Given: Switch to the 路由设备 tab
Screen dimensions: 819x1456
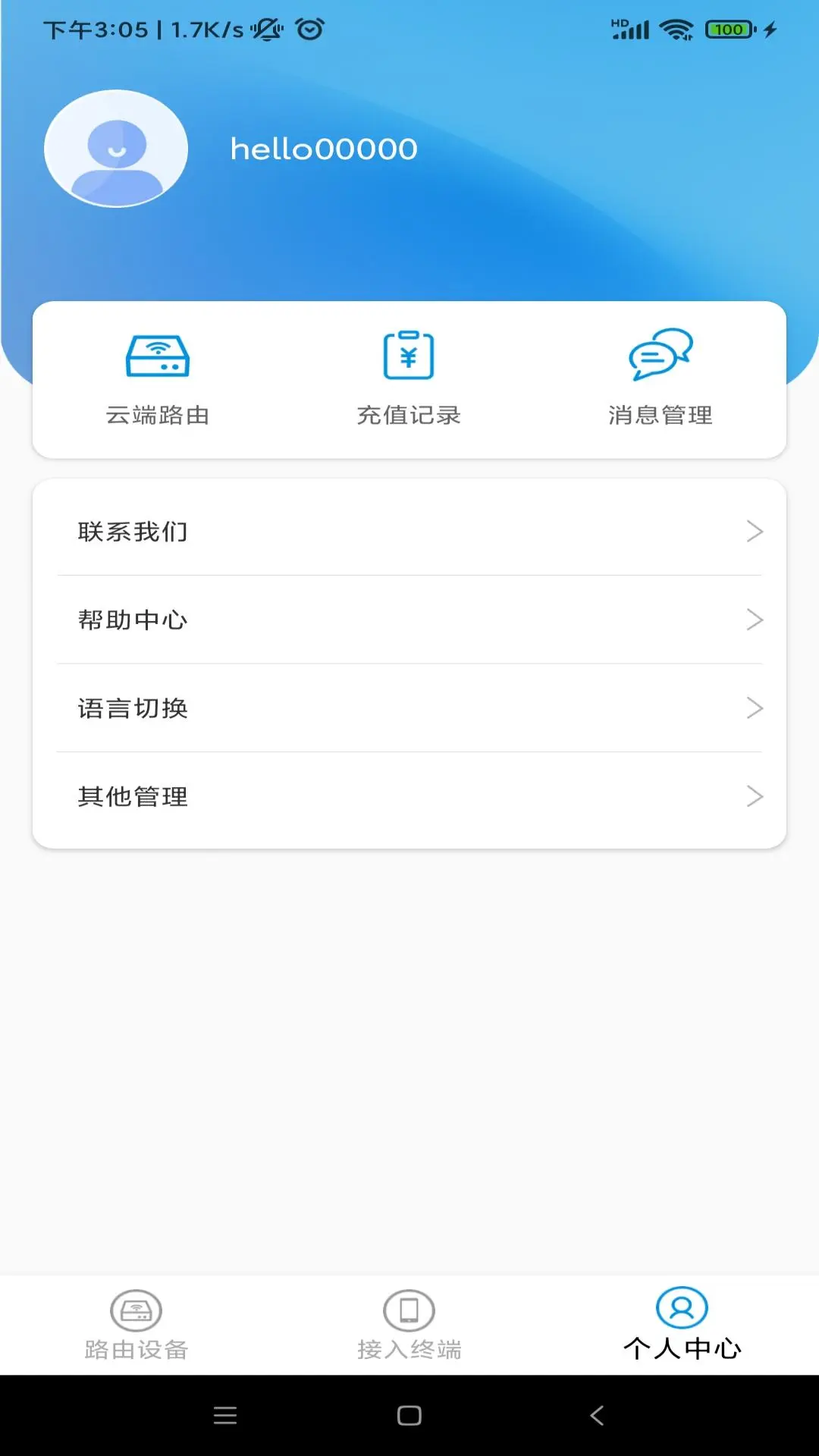Looking at the screenshot, I should (x=137, y=1329).
